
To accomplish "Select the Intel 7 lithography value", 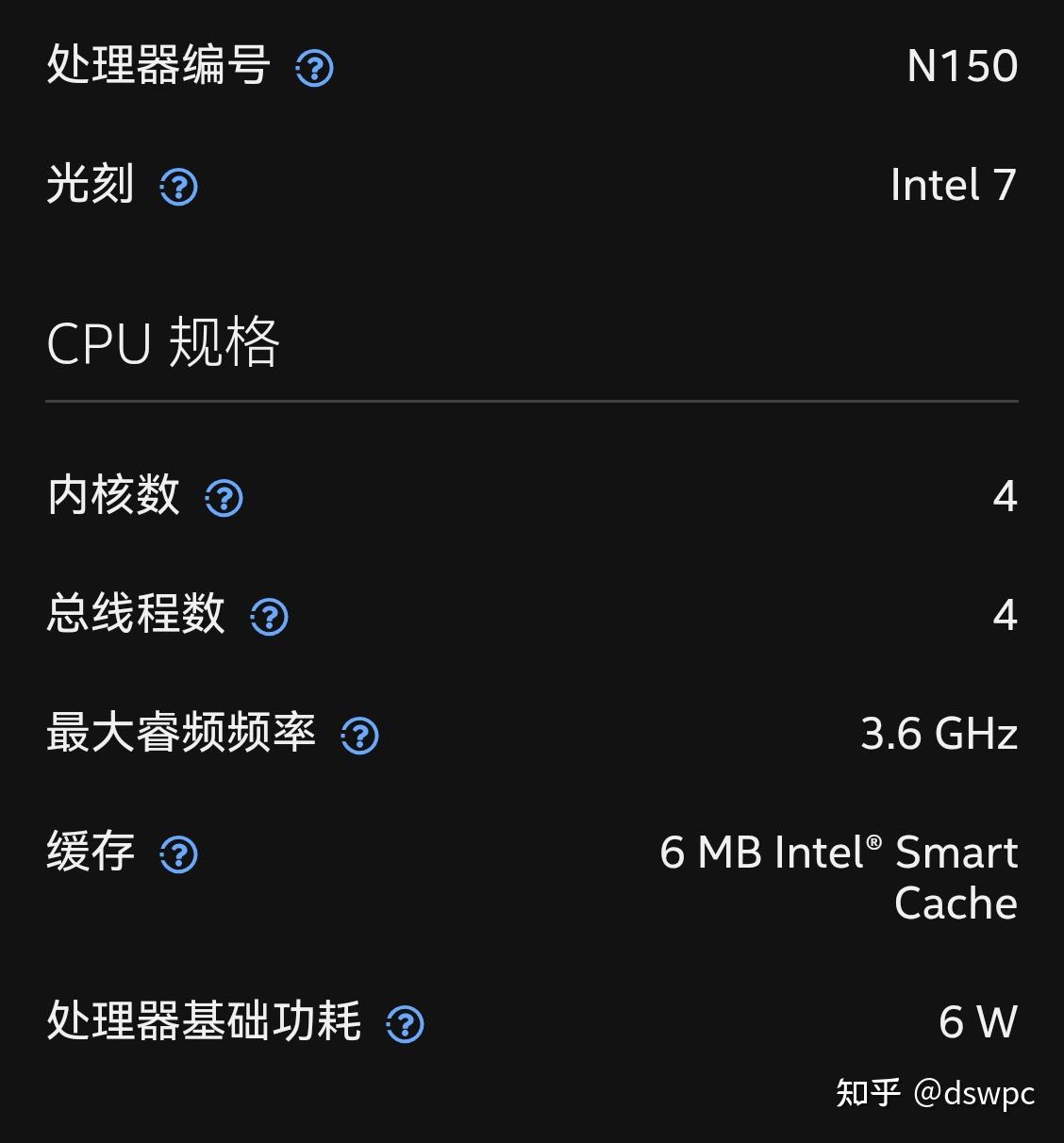I will pos(952,187).
